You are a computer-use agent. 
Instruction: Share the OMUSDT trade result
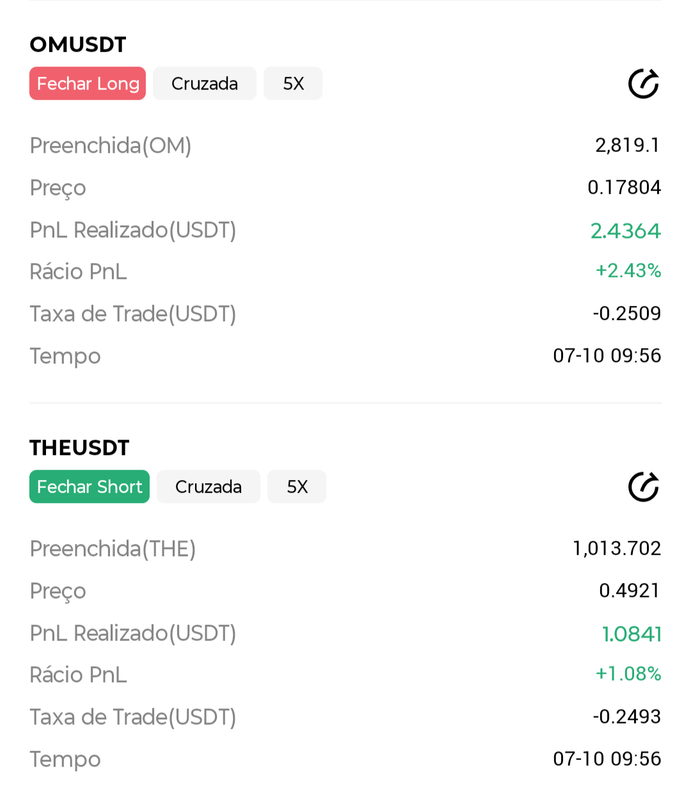pyautogui.click(x=643, y=84)
